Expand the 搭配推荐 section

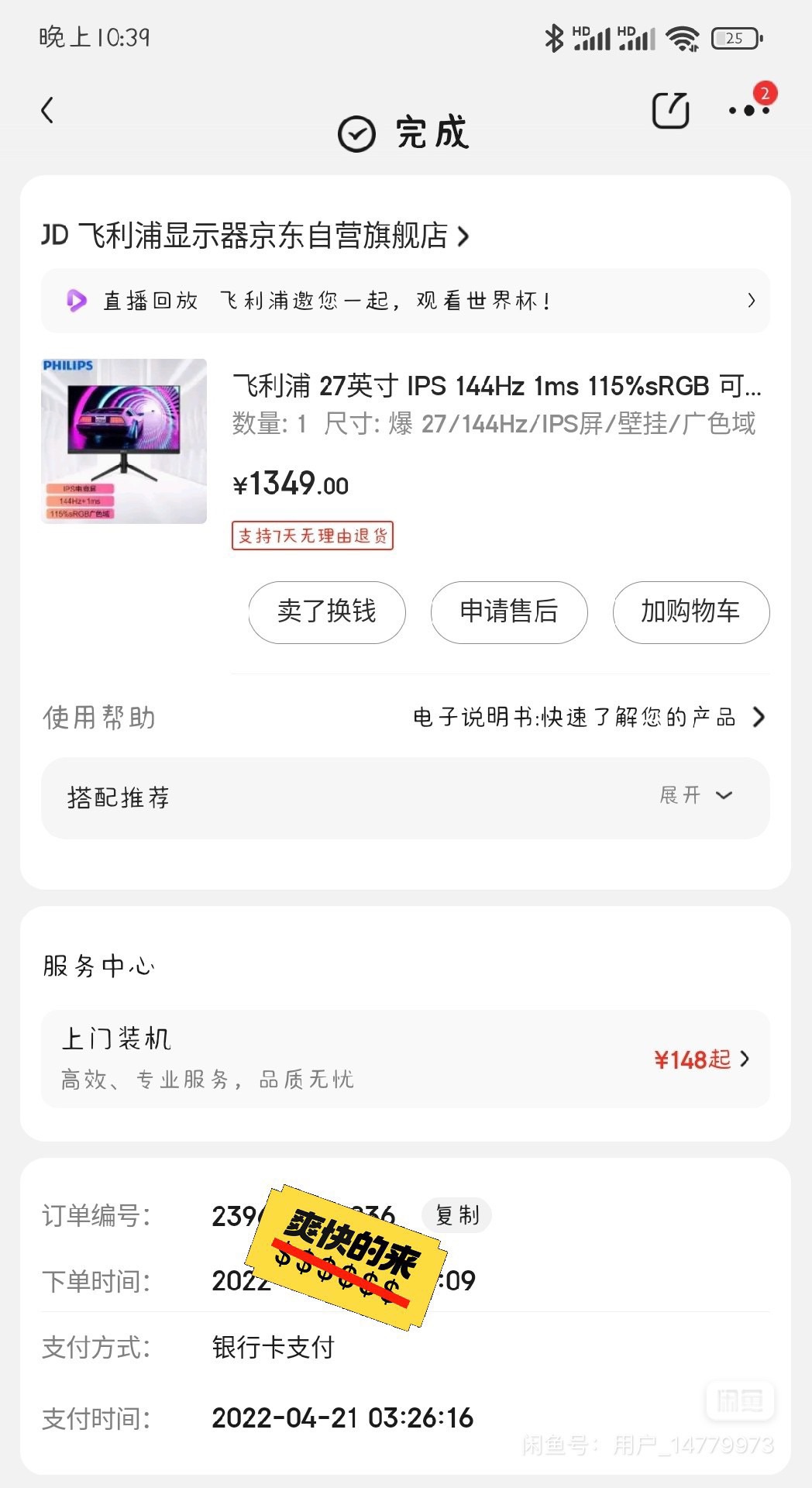coord(696,796)
